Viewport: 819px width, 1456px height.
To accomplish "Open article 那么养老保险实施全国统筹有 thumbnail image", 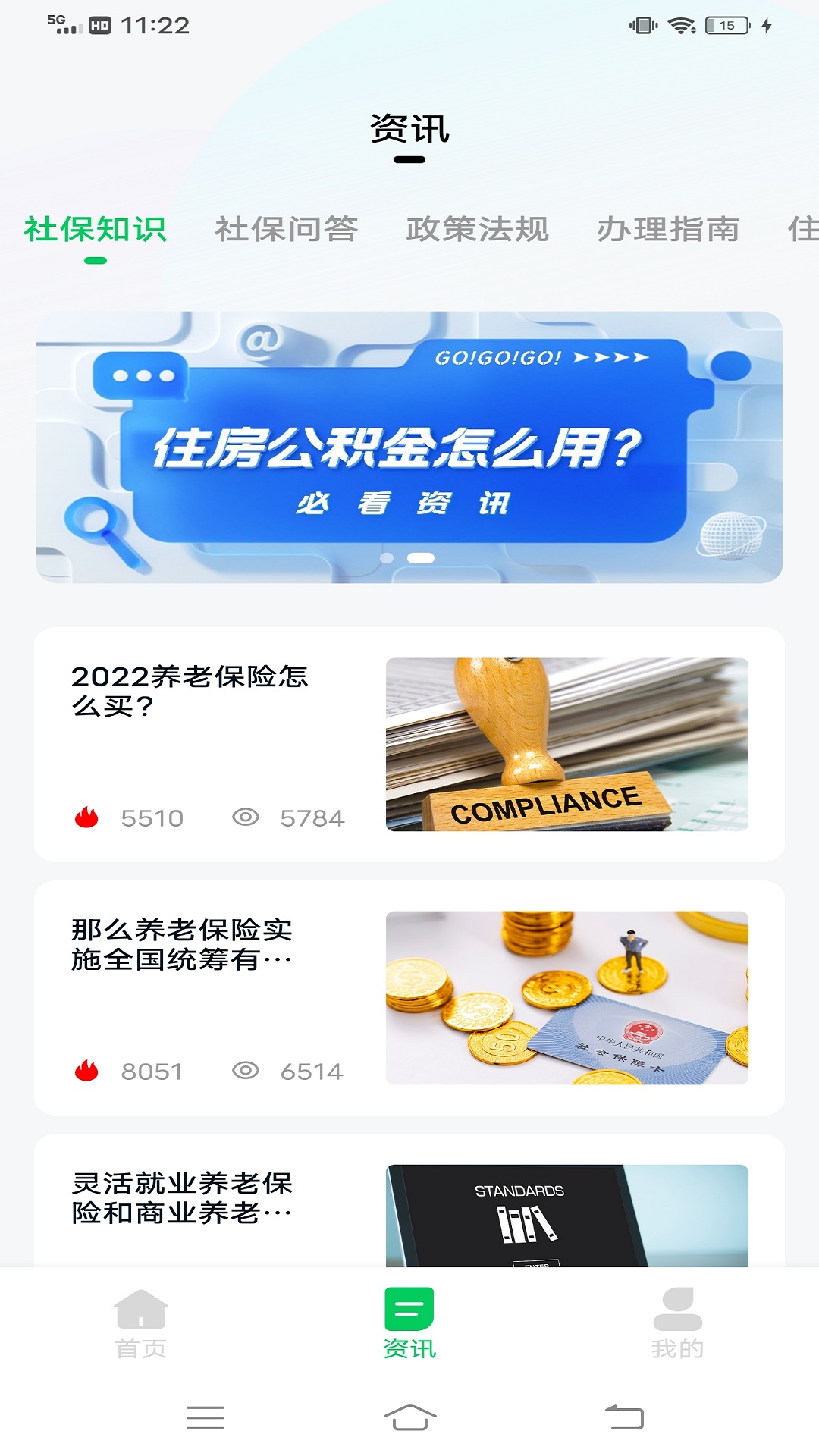I will (x=566, y=990).
